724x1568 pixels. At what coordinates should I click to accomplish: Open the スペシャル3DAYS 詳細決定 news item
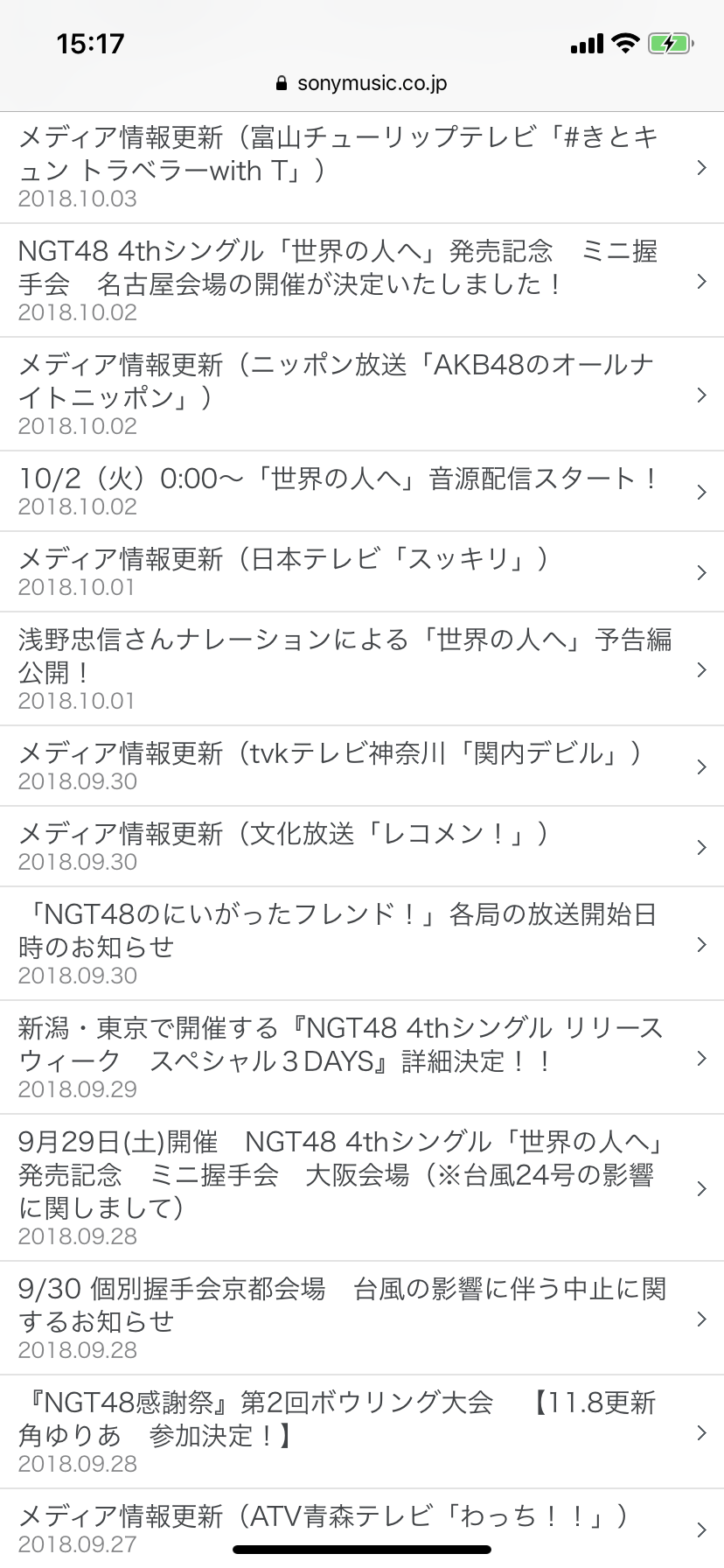pos(362,1058)
